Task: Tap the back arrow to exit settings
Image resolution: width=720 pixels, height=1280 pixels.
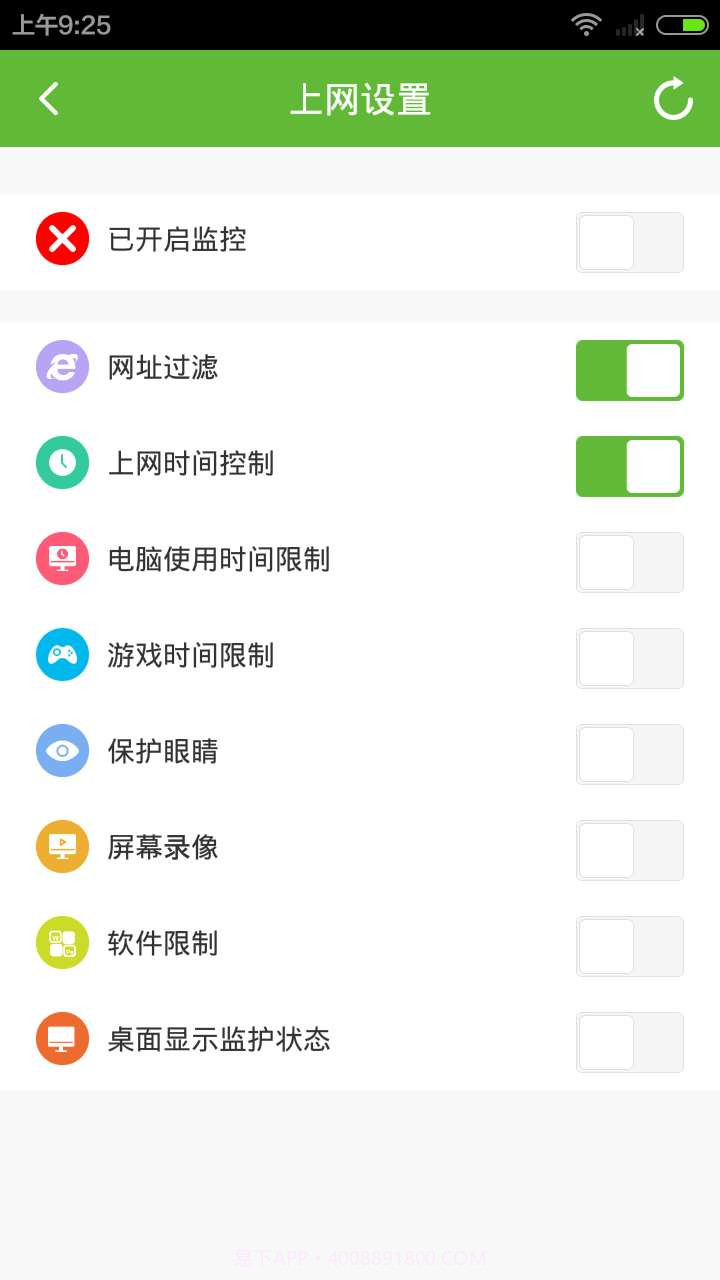Action: pos(48,98)
